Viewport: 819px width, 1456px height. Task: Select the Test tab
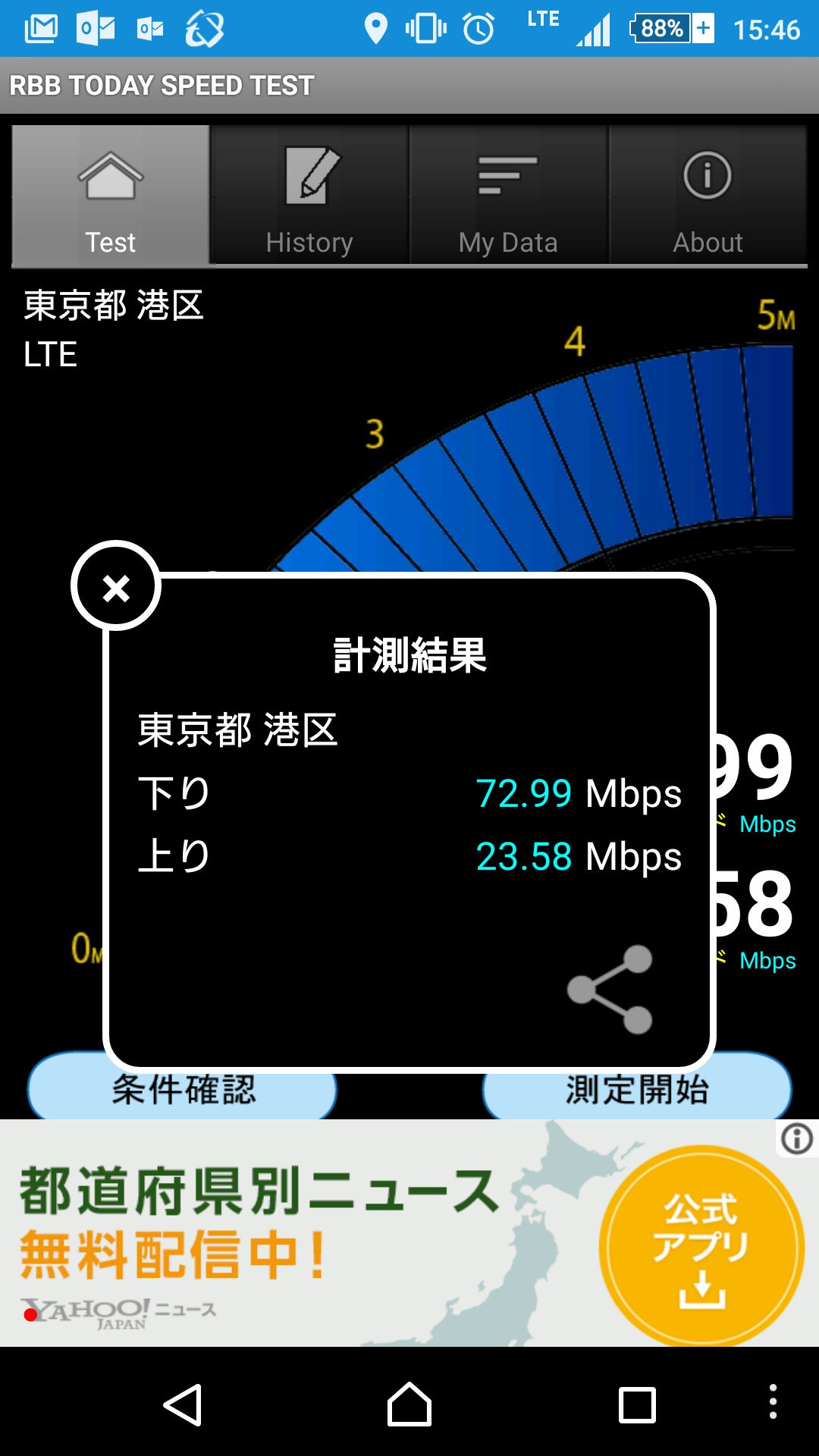coord(111,196)
